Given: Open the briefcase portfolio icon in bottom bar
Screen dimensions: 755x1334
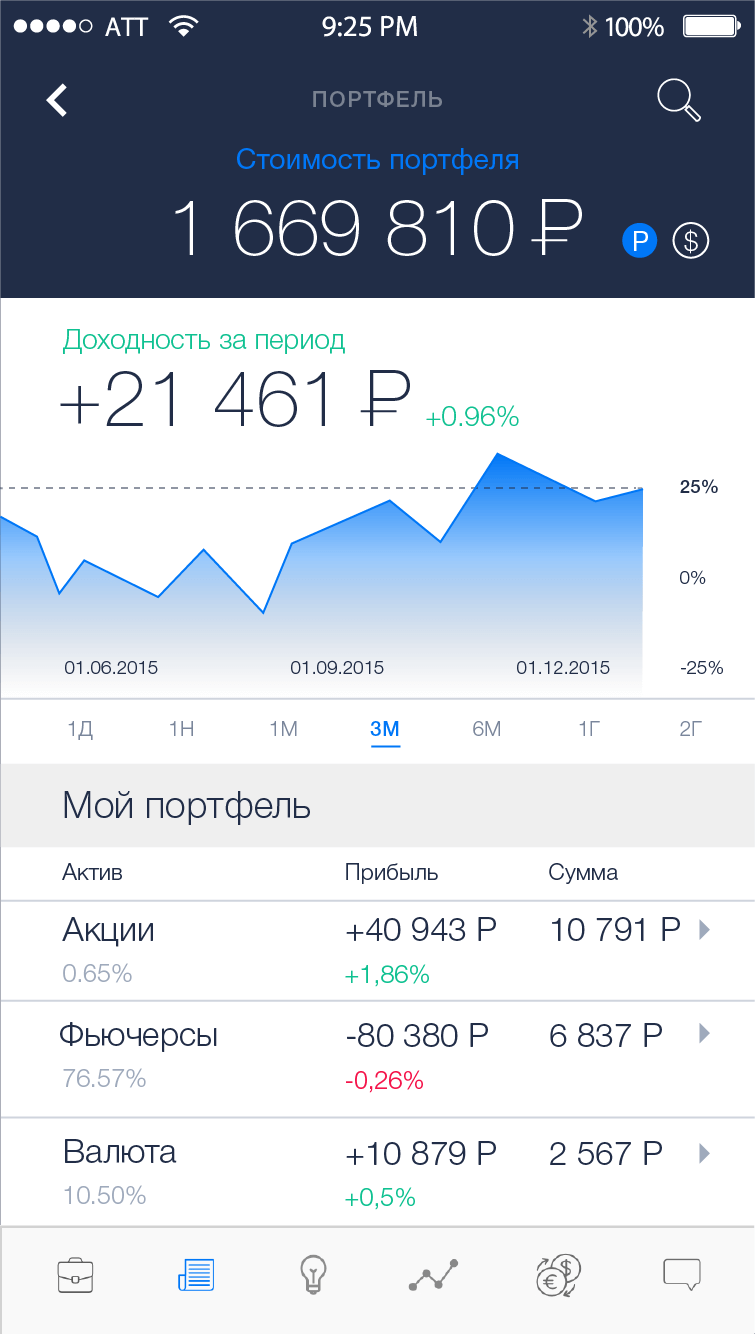Looking at the screenshot, I should point(75,1274).
